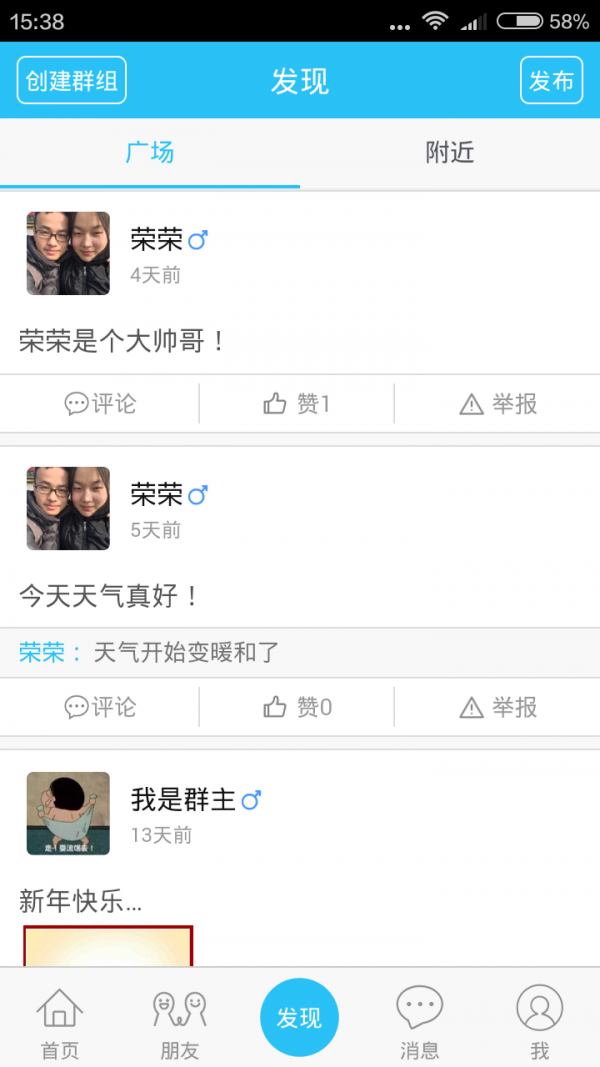Report the 今天天气真好 post
The width and height of the screenshot is (600, 1067).
(x=498, y=708)
